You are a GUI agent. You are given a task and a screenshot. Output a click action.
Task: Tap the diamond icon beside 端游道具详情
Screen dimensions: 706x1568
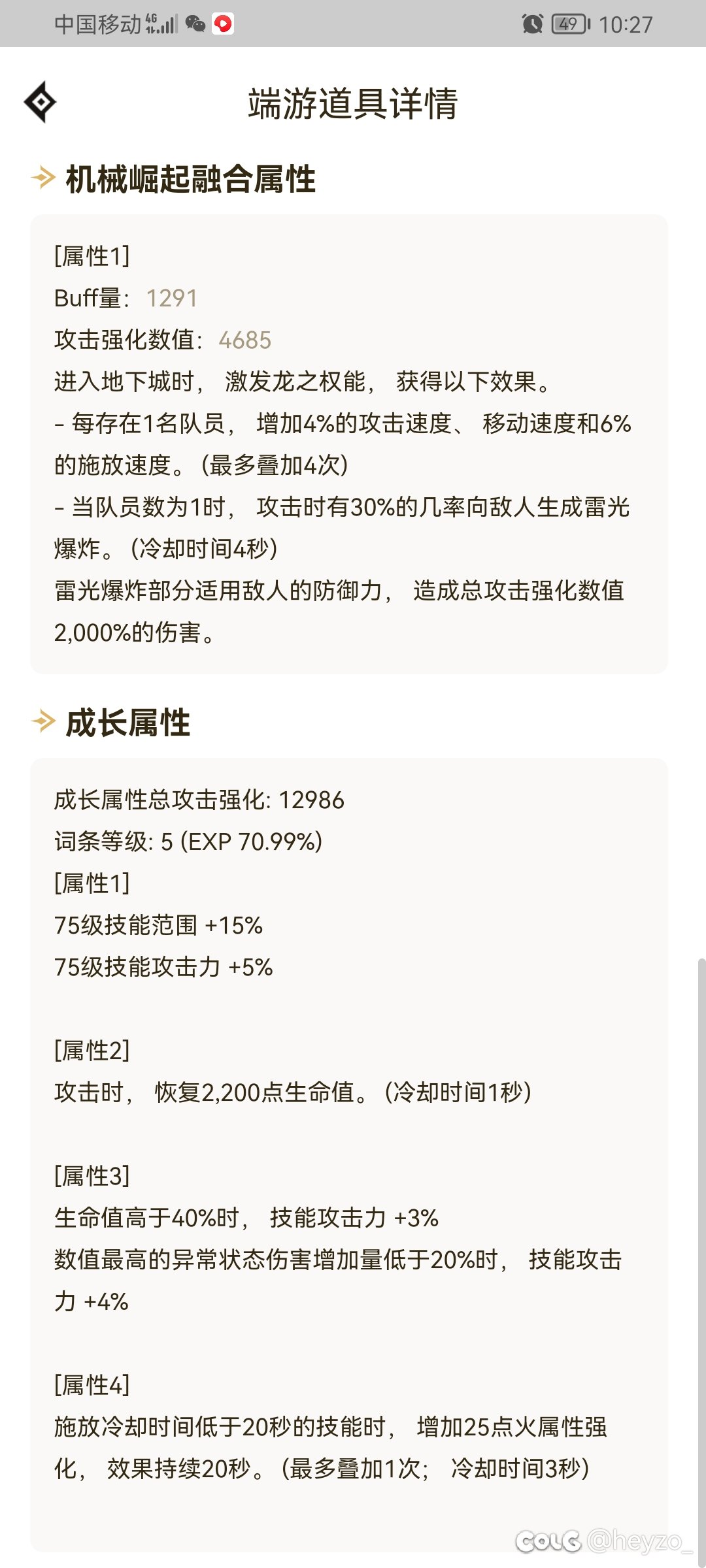pyautogui.click(x=41, y=102)
